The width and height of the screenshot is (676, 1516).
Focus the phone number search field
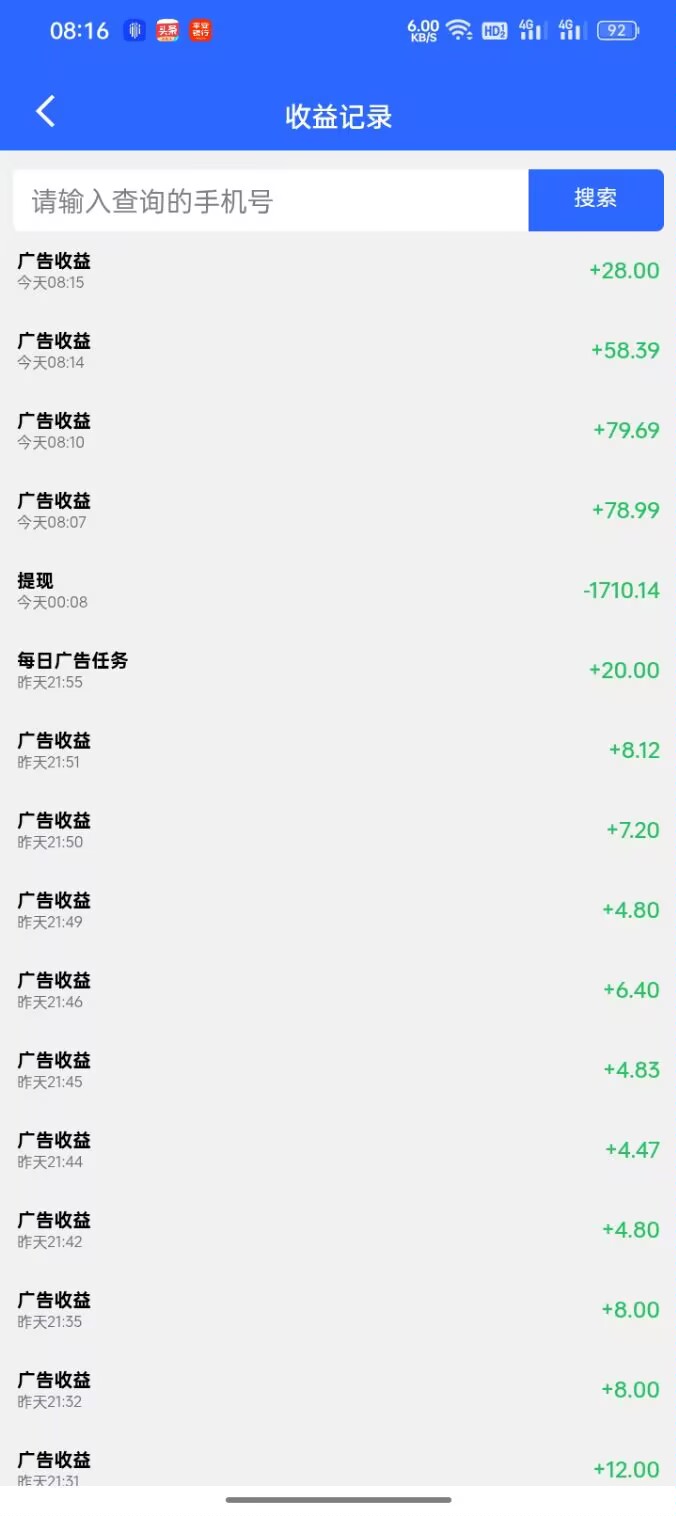coord(270,201)
